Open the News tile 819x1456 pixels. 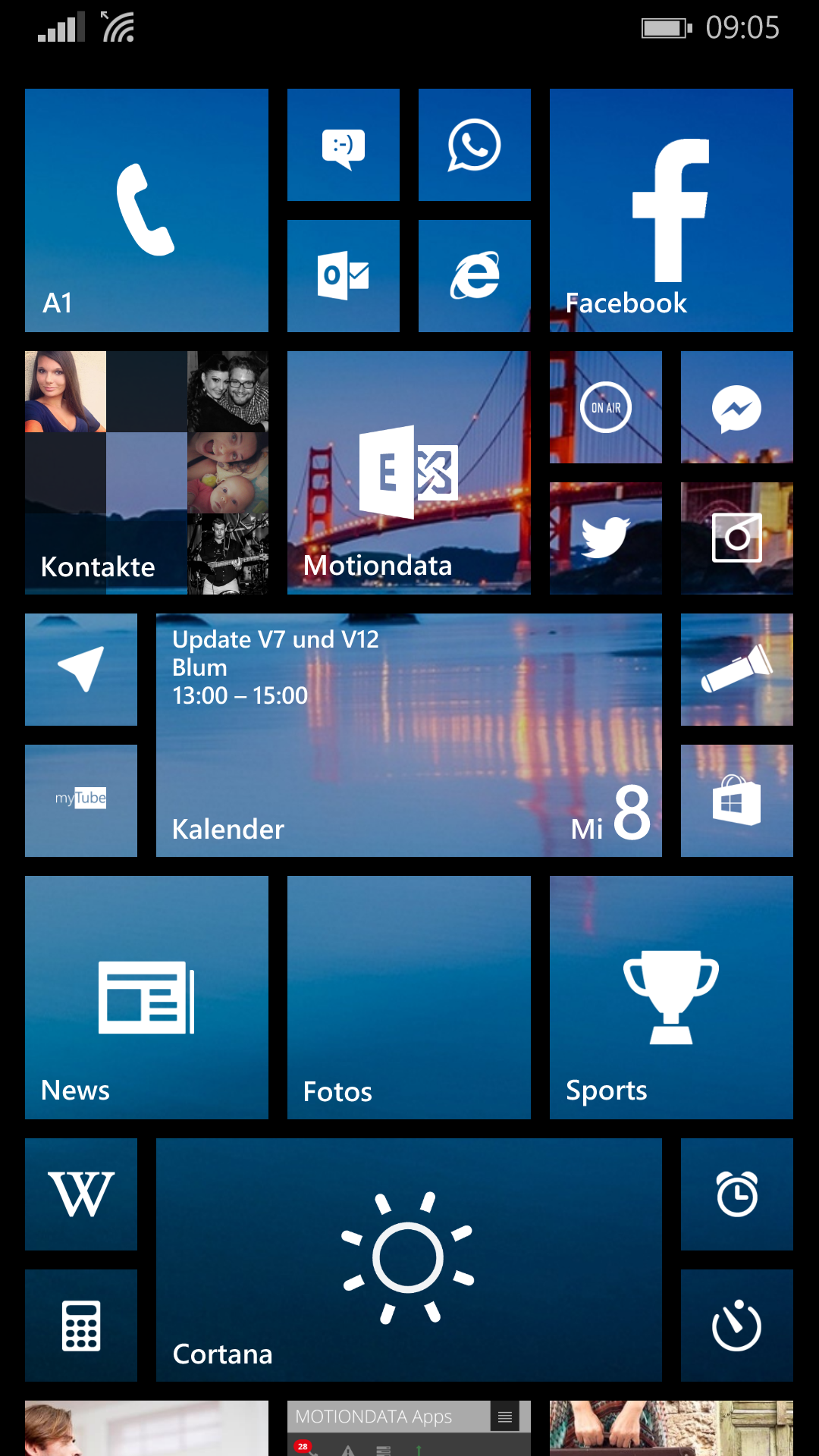tap(146, 997)
